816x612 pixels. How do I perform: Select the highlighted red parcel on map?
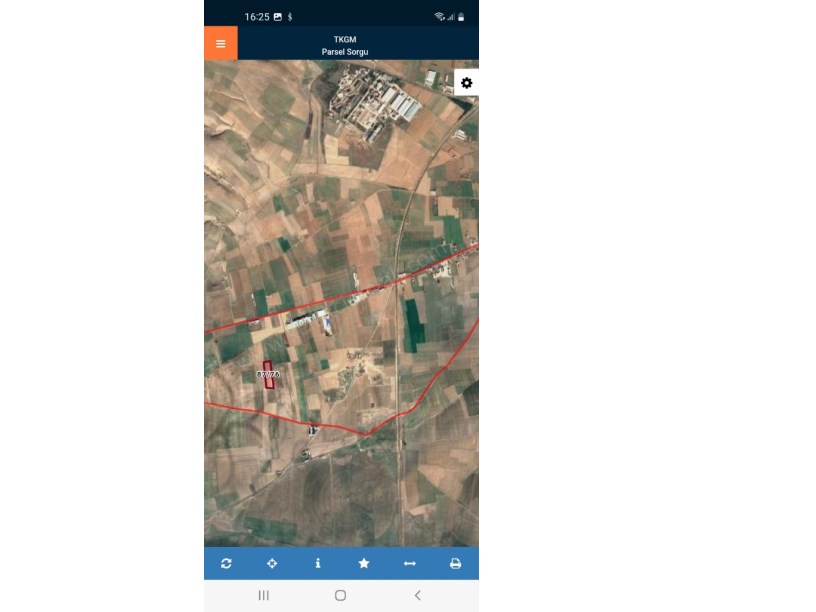point(268,375)
